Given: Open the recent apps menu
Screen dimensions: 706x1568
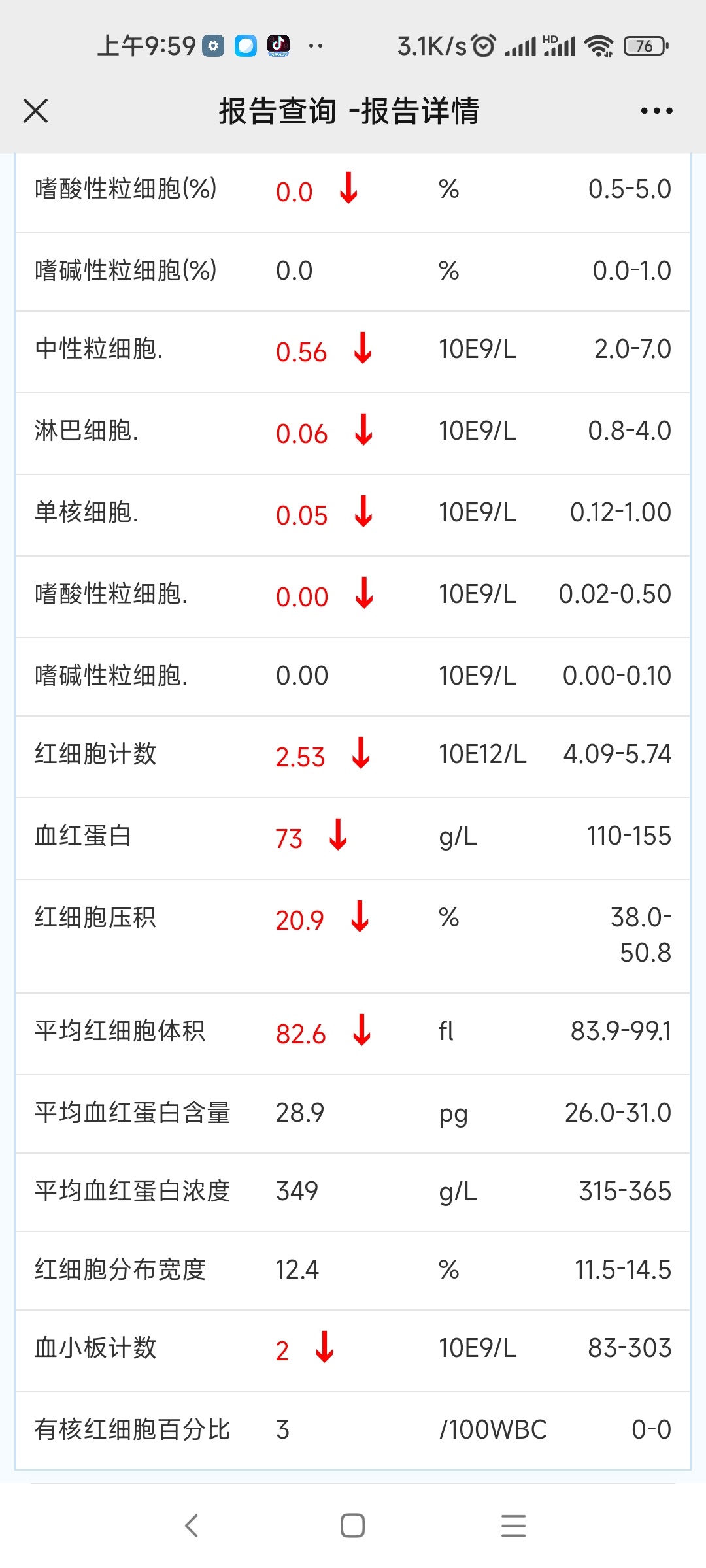Looking at the screenshot, I should click(513, 1526).
